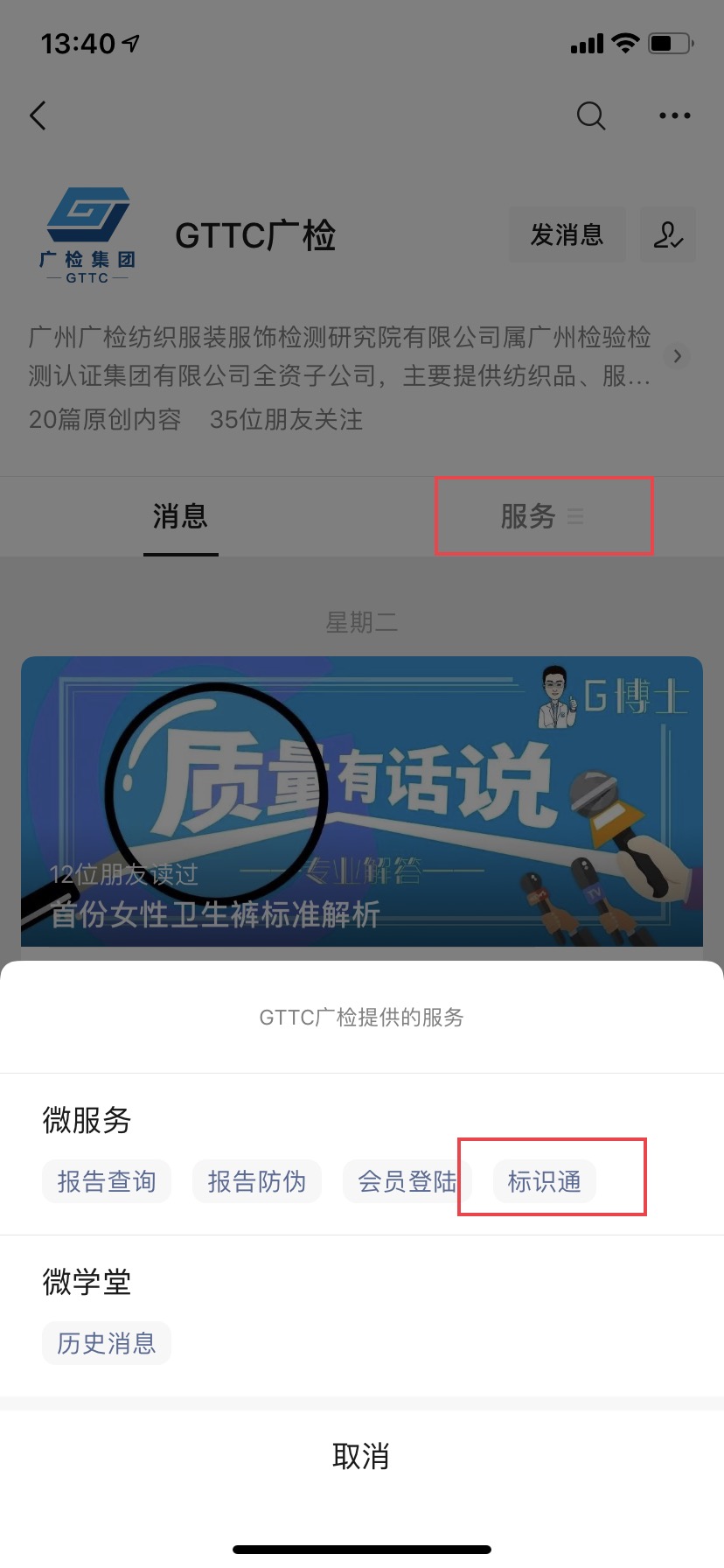Search within this official account
The height and width of the screenshot is (1568, 724).
click(x=591, y=115)
